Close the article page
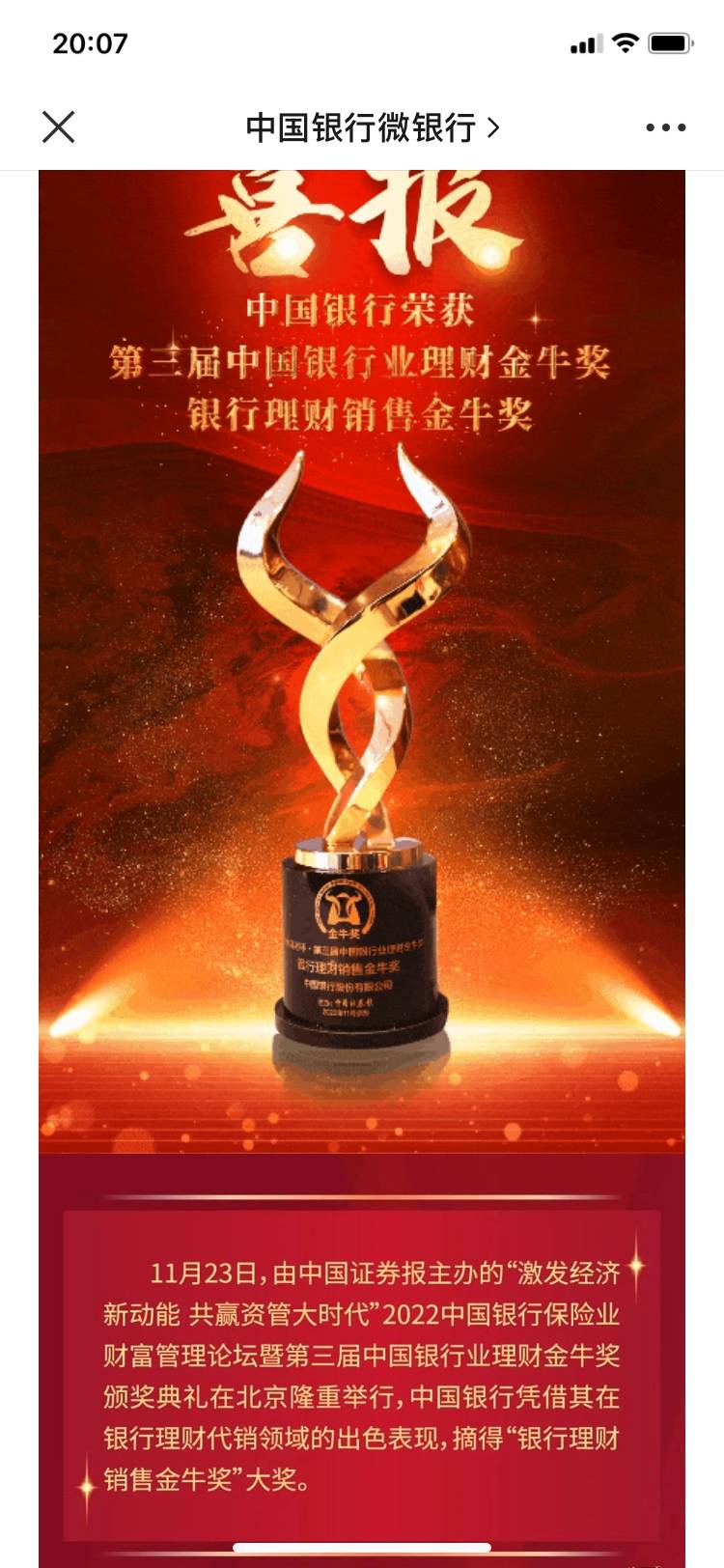The width and height of the screenshot is (724, 1568). click(x=59, y=126)
